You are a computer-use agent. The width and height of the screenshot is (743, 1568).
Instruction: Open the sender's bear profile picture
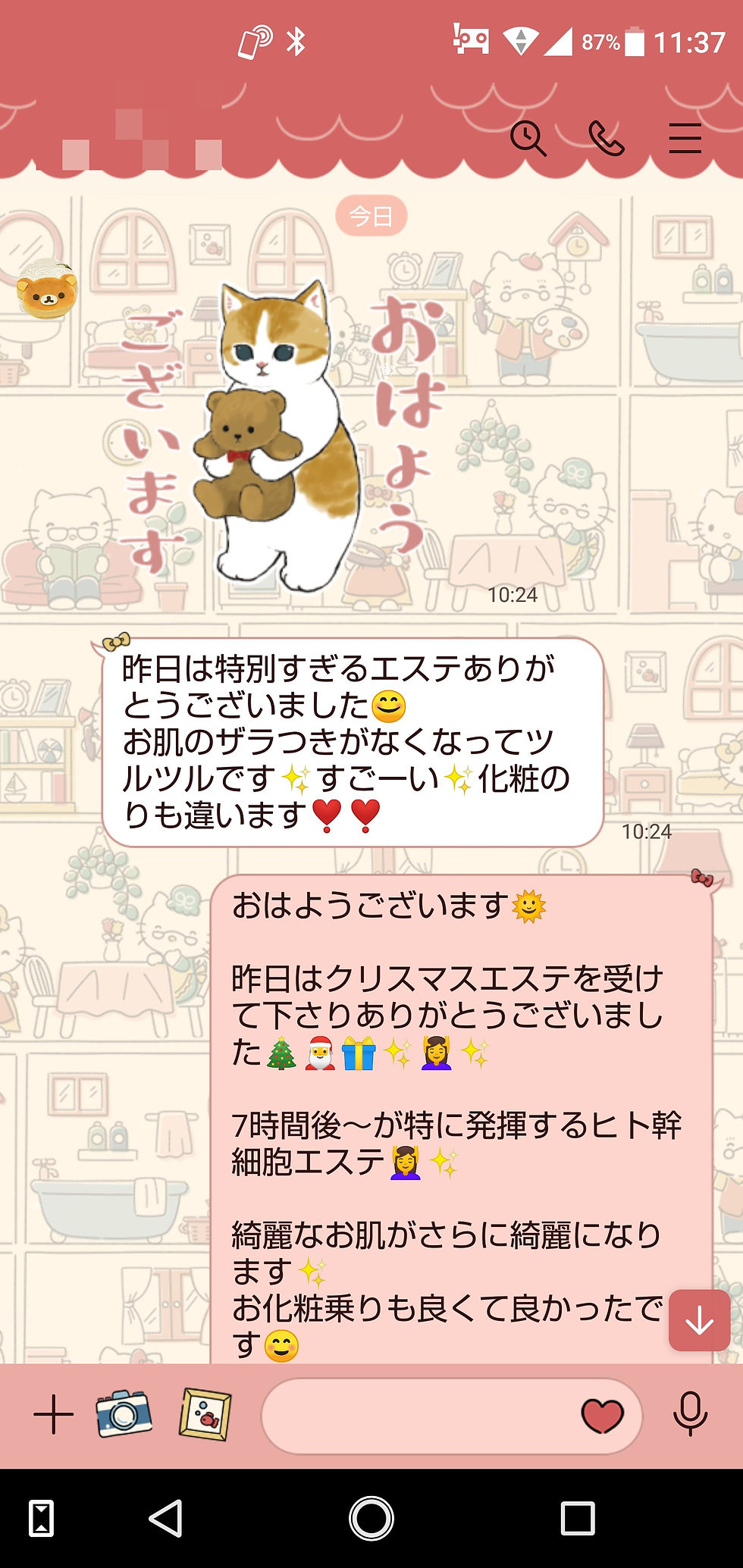coord(47,290)
